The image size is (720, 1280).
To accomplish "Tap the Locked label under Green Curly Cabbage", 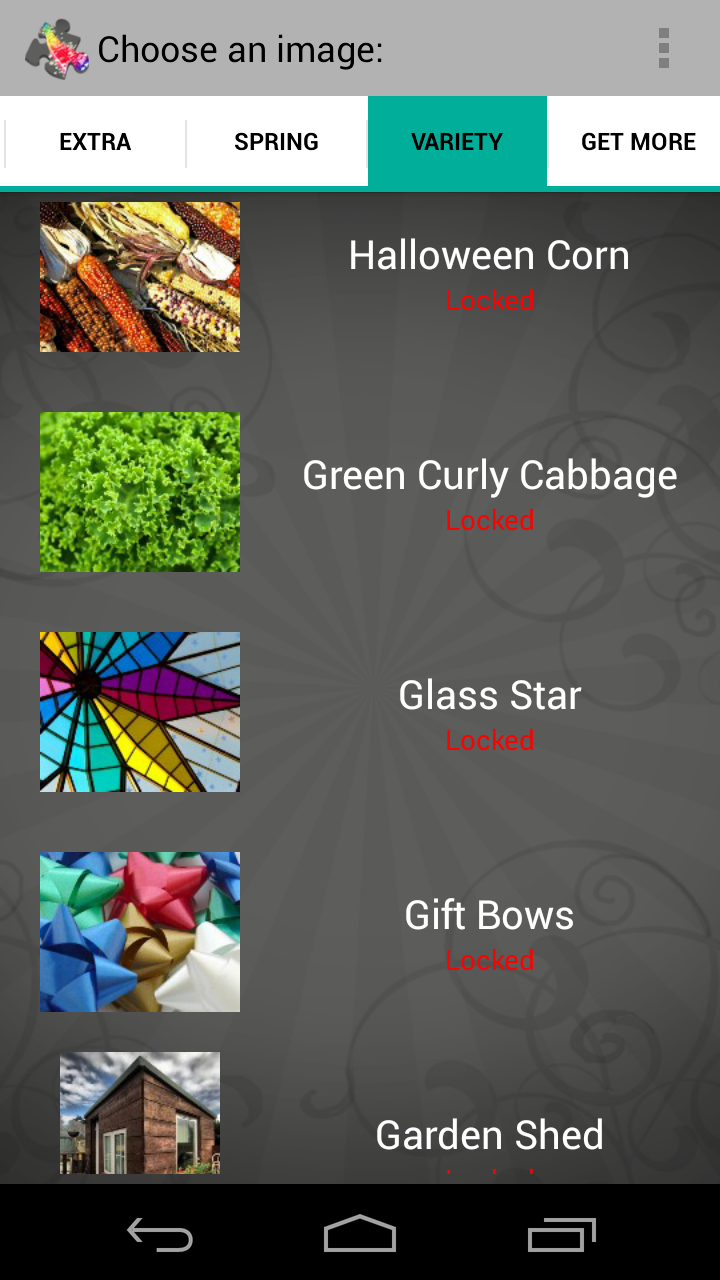I will (490, 520).
